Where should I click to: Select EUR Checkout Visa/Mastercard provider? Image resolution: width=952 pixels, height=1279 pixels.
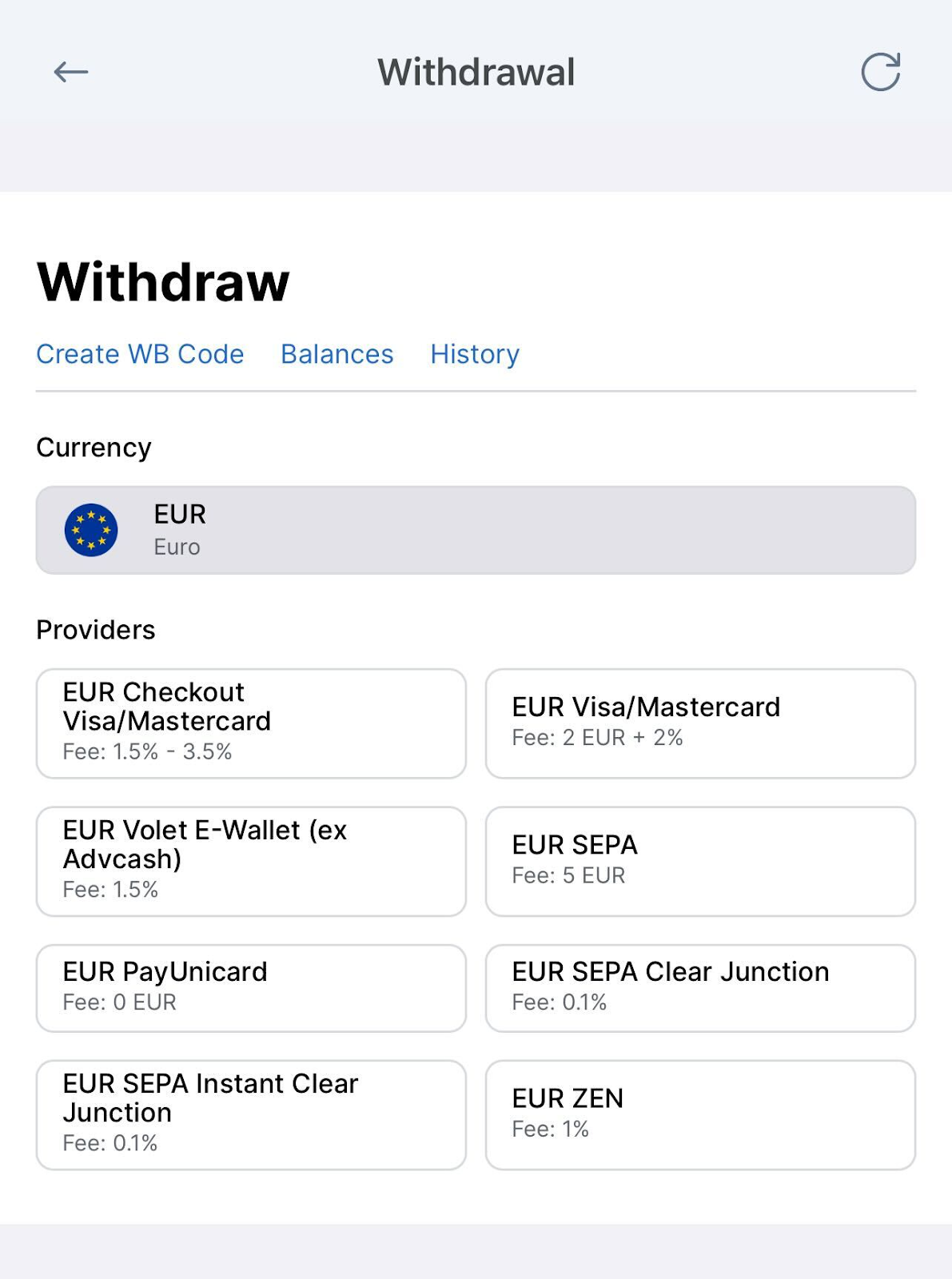pos(251,723)
